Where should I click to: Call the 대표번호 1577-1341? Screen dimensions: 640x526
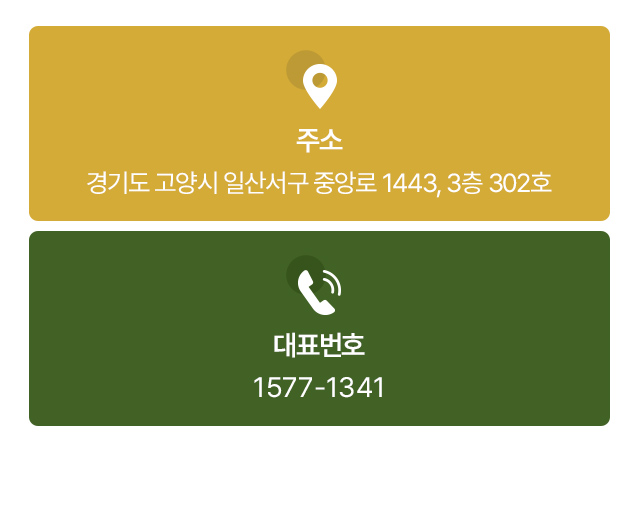point(319,387)
